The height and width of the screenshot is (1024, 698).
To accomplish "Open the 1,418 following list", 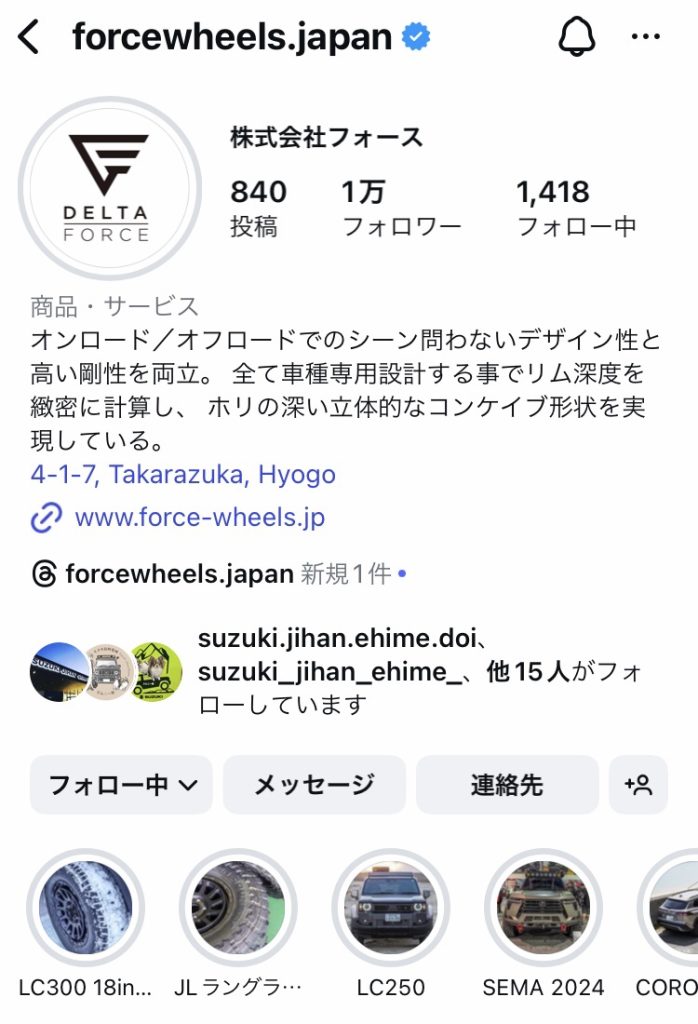I will click(575, 207).
